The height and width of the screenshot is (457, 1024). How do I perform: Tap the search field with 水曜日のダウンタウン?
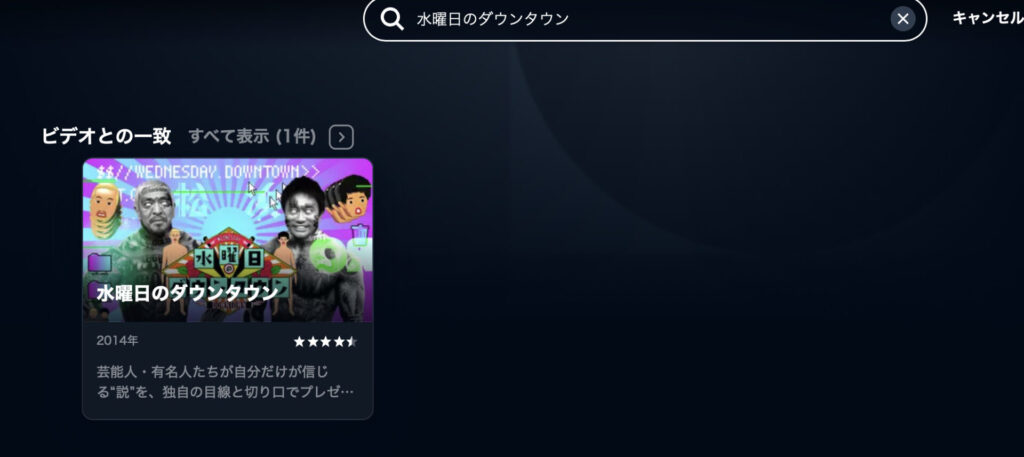click(640, 19)
